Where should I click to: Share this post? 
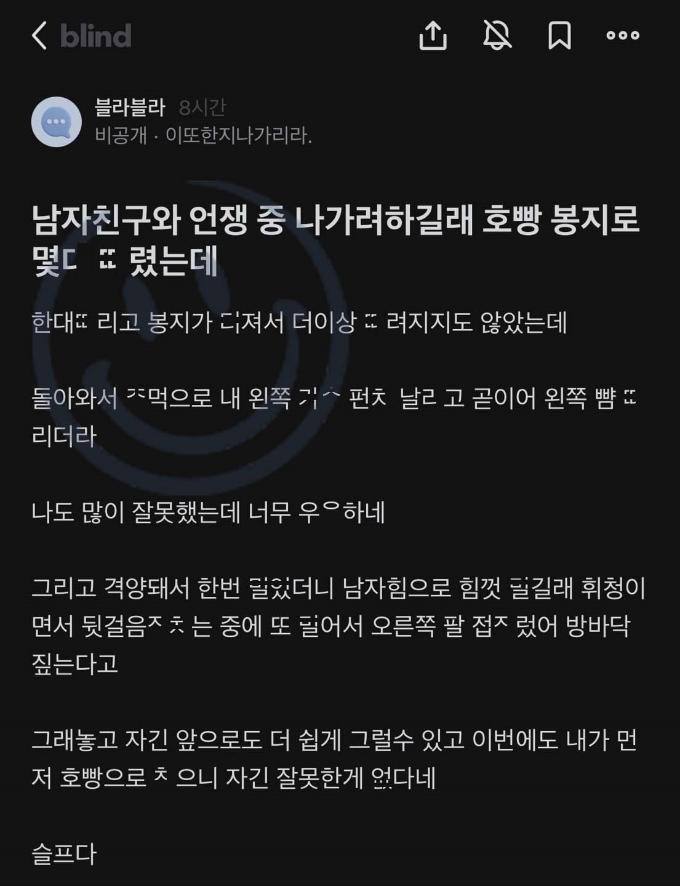click(x=432, y=36)
